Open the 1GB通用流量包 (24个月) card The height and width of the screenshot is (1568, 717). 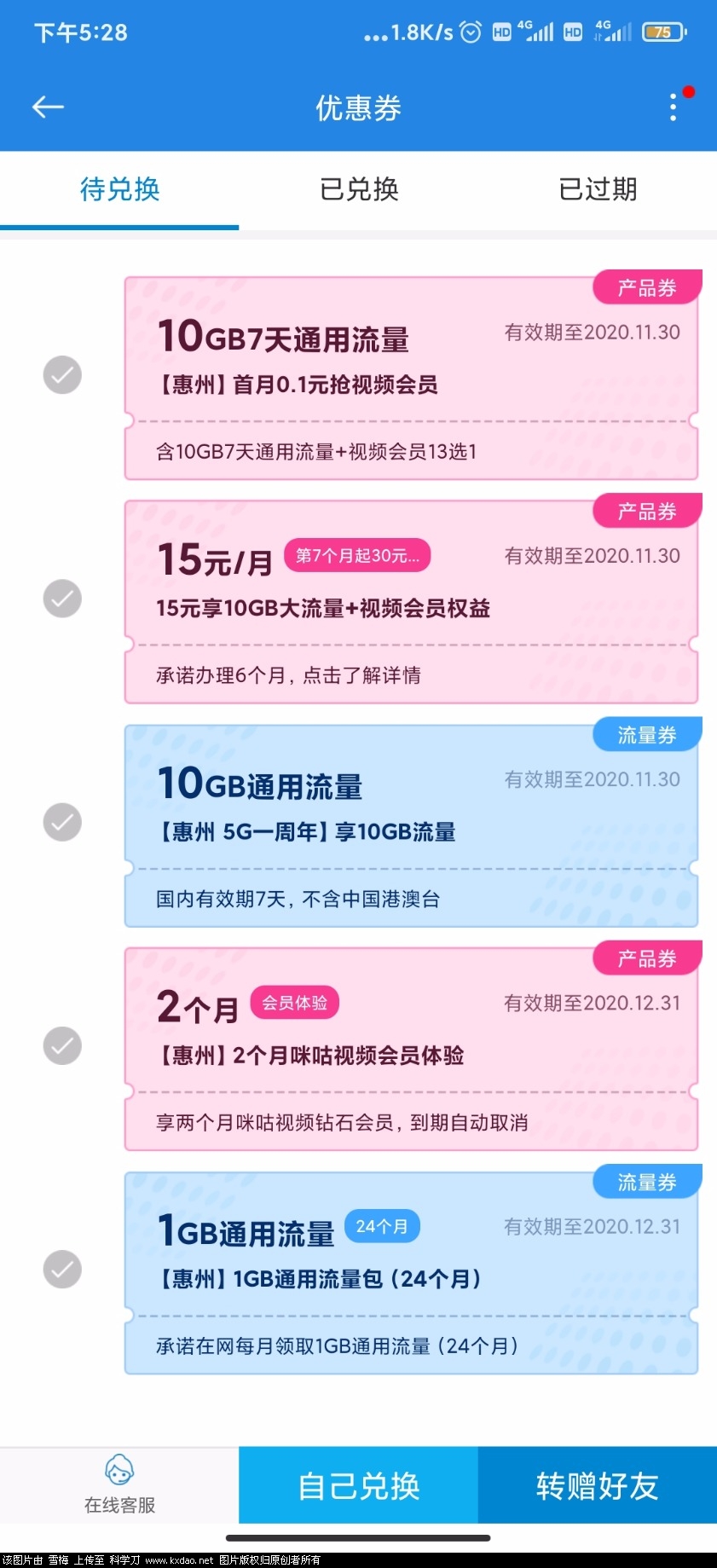[x=411, y=1273]
